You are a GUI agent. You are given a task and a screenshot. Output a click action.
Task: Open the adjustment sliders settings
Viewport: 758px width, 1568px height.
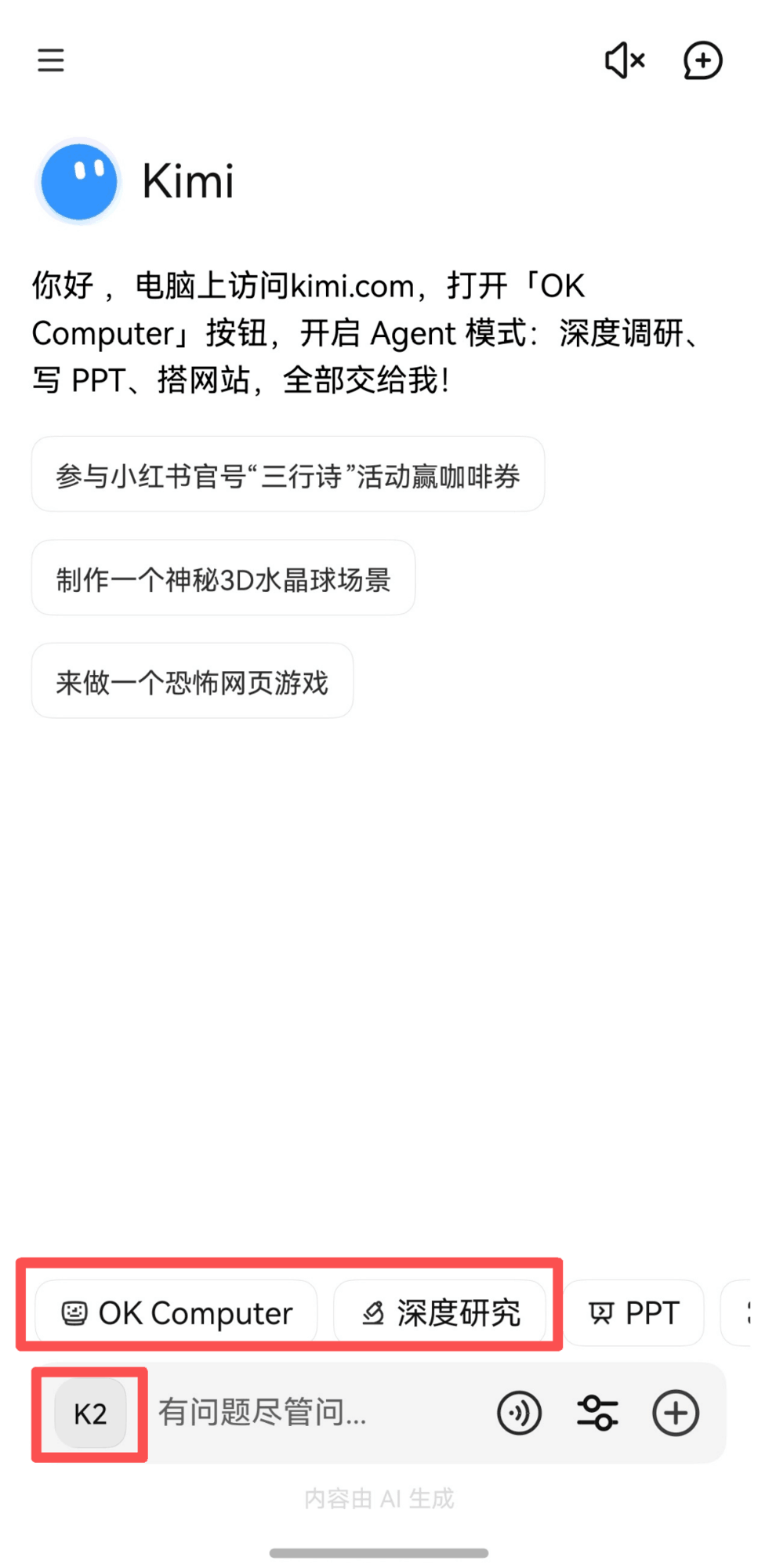click(x=597, y=1413)
